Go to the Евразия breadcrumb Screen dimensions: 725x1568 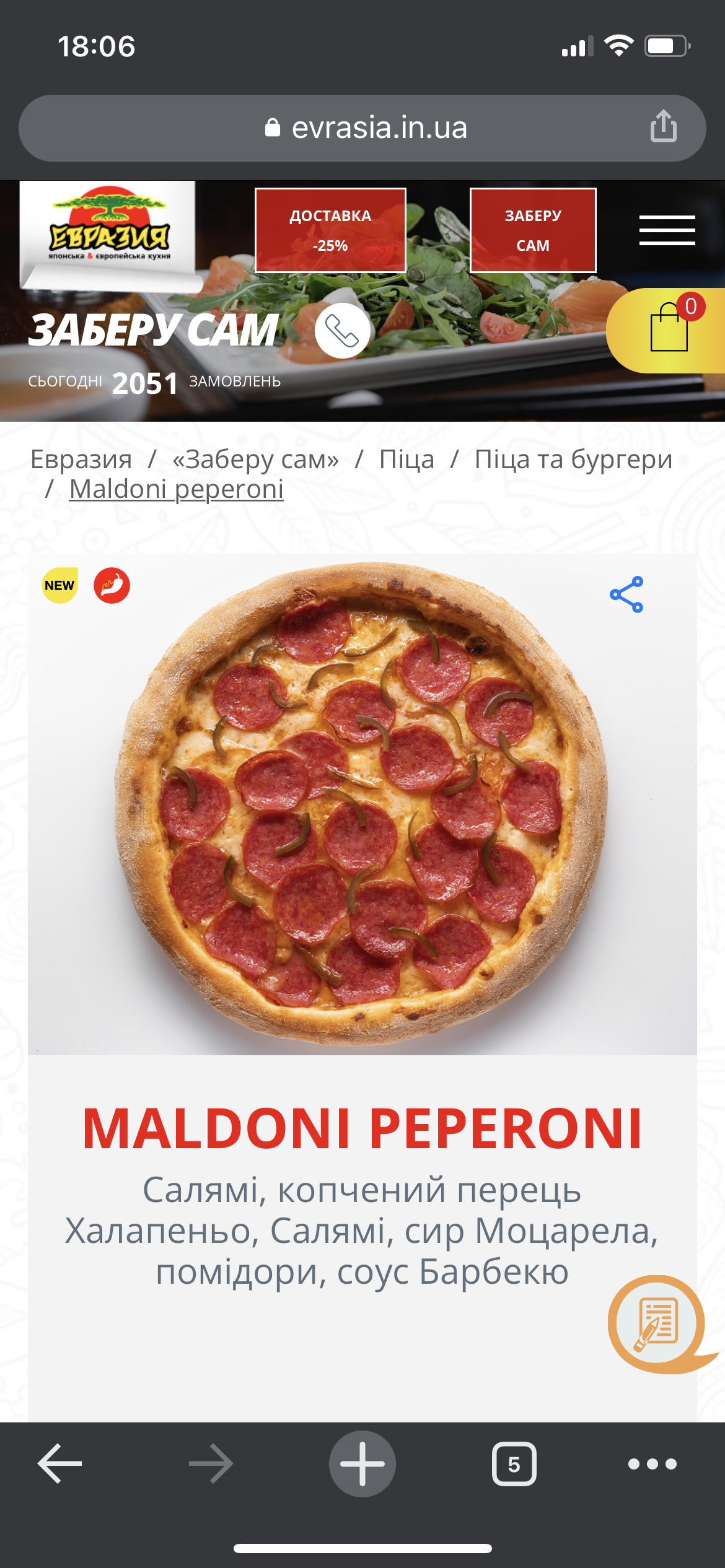81,460
